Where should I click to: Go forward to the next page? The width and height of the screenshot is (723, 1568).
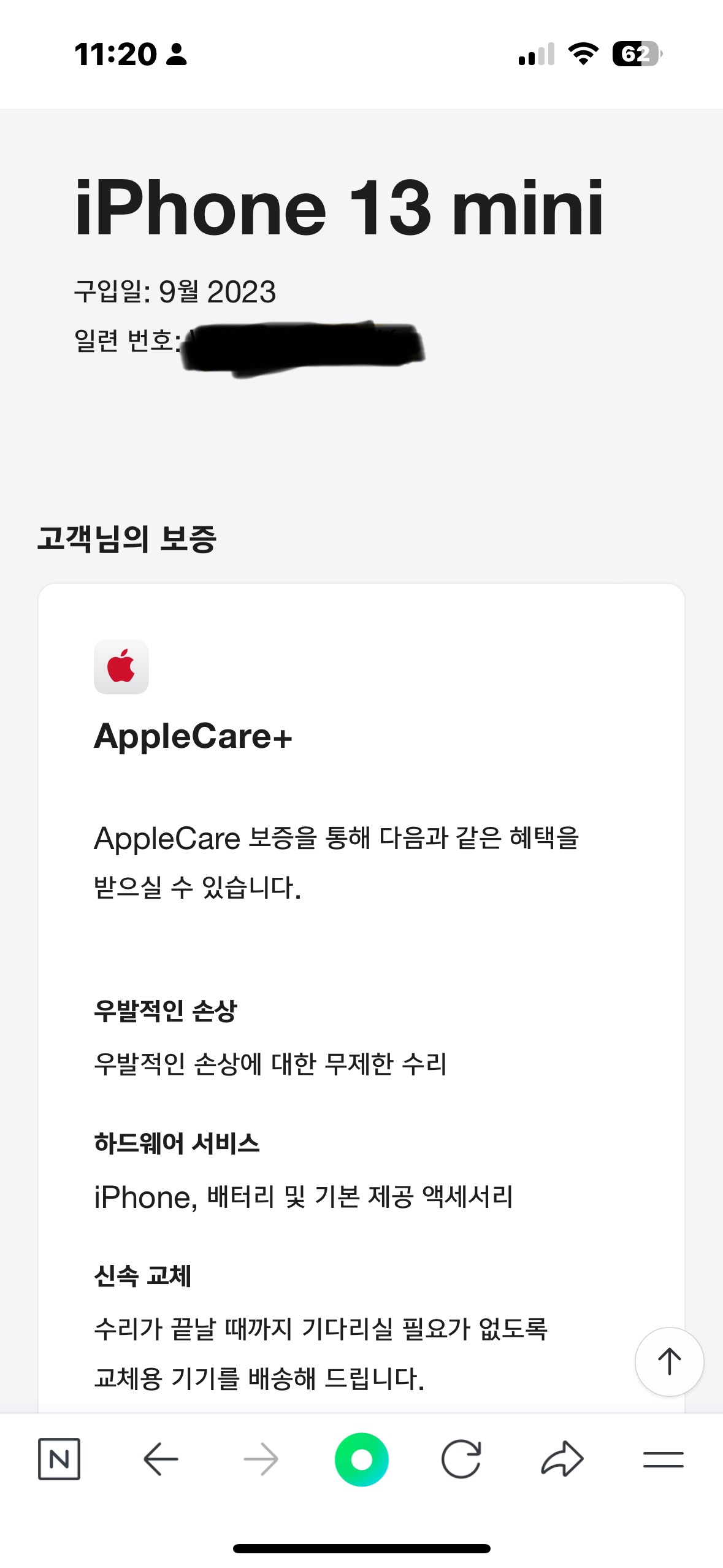pos(261,1459)
